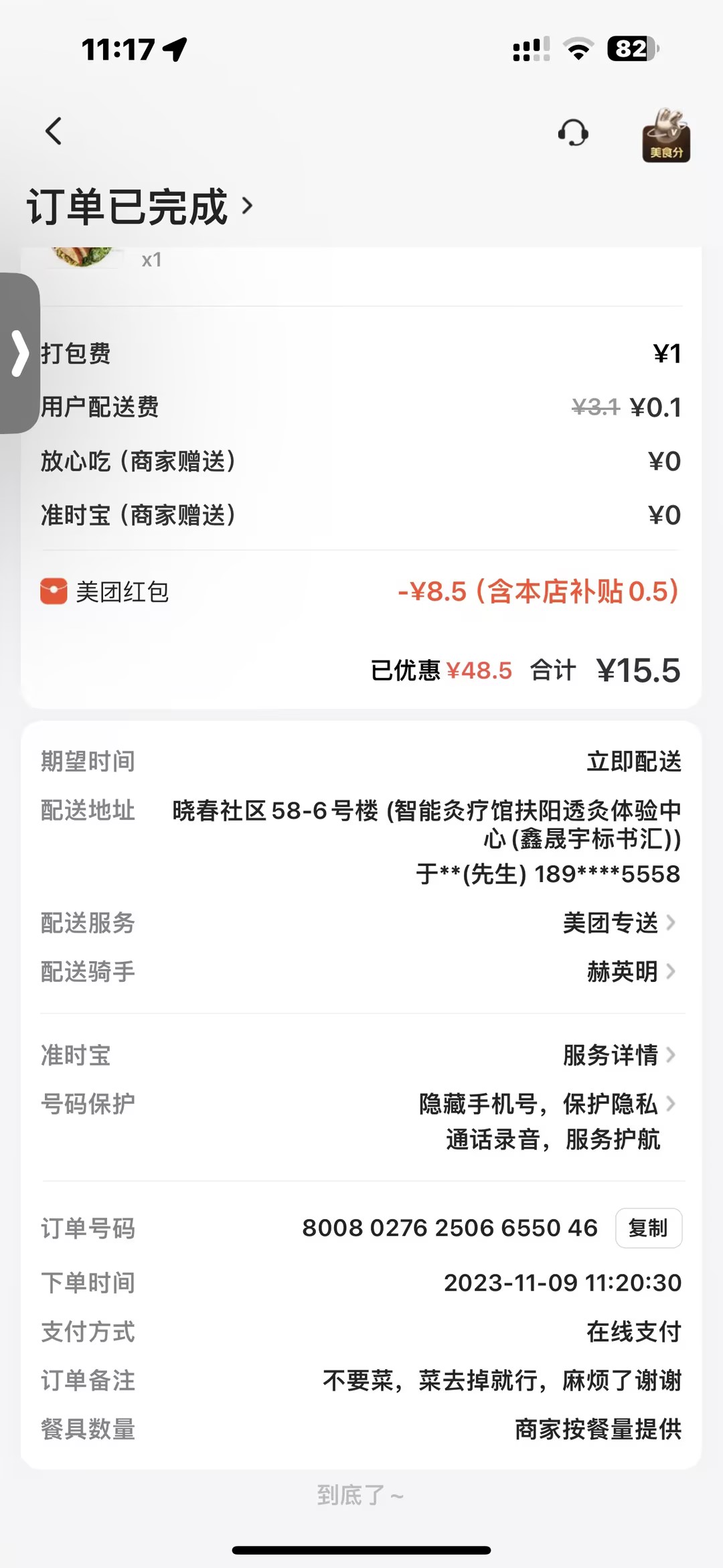
Task: Expand the side panel arrow handle
Action: pyautogui.click(x=20, y=353)
